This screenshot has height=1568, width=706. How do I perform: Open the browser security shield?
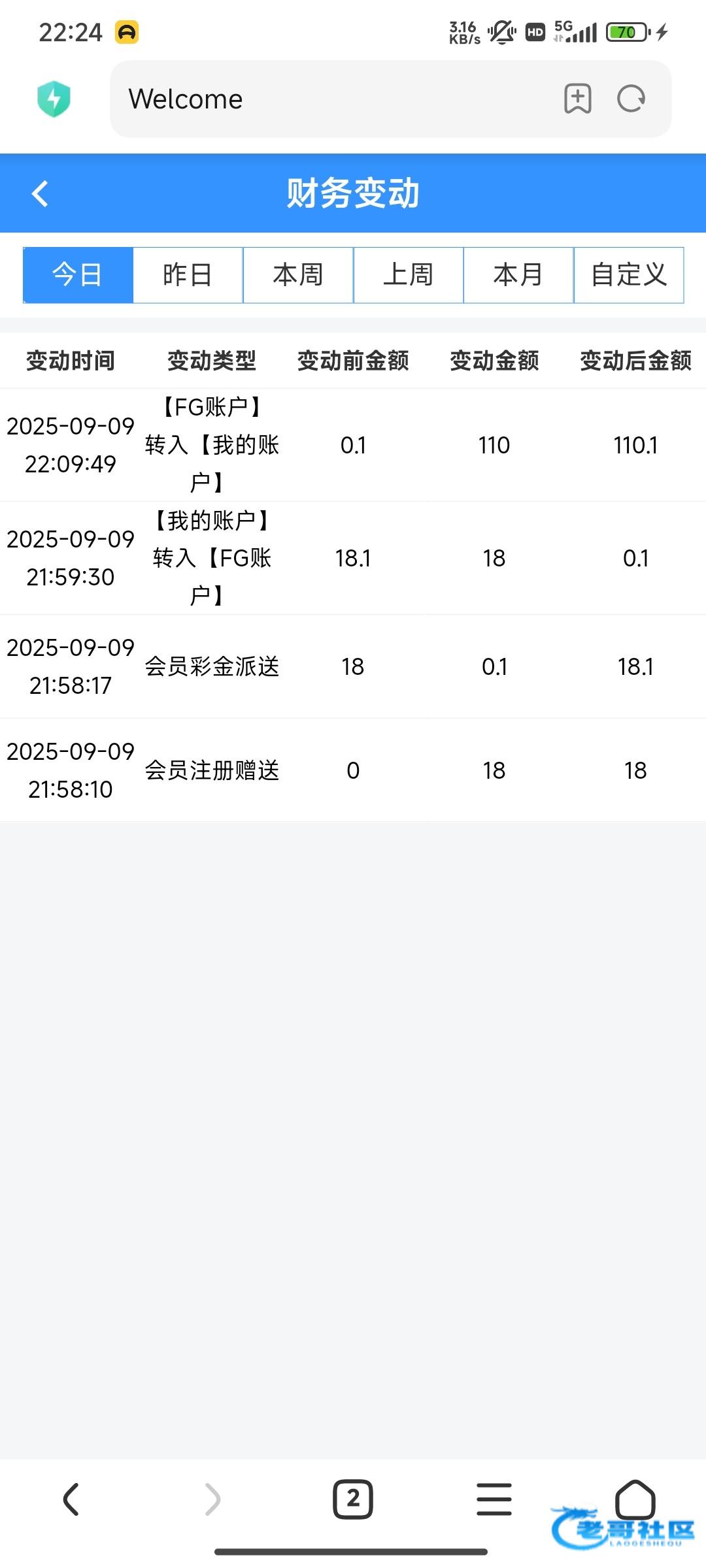click(x=54, y=99)
